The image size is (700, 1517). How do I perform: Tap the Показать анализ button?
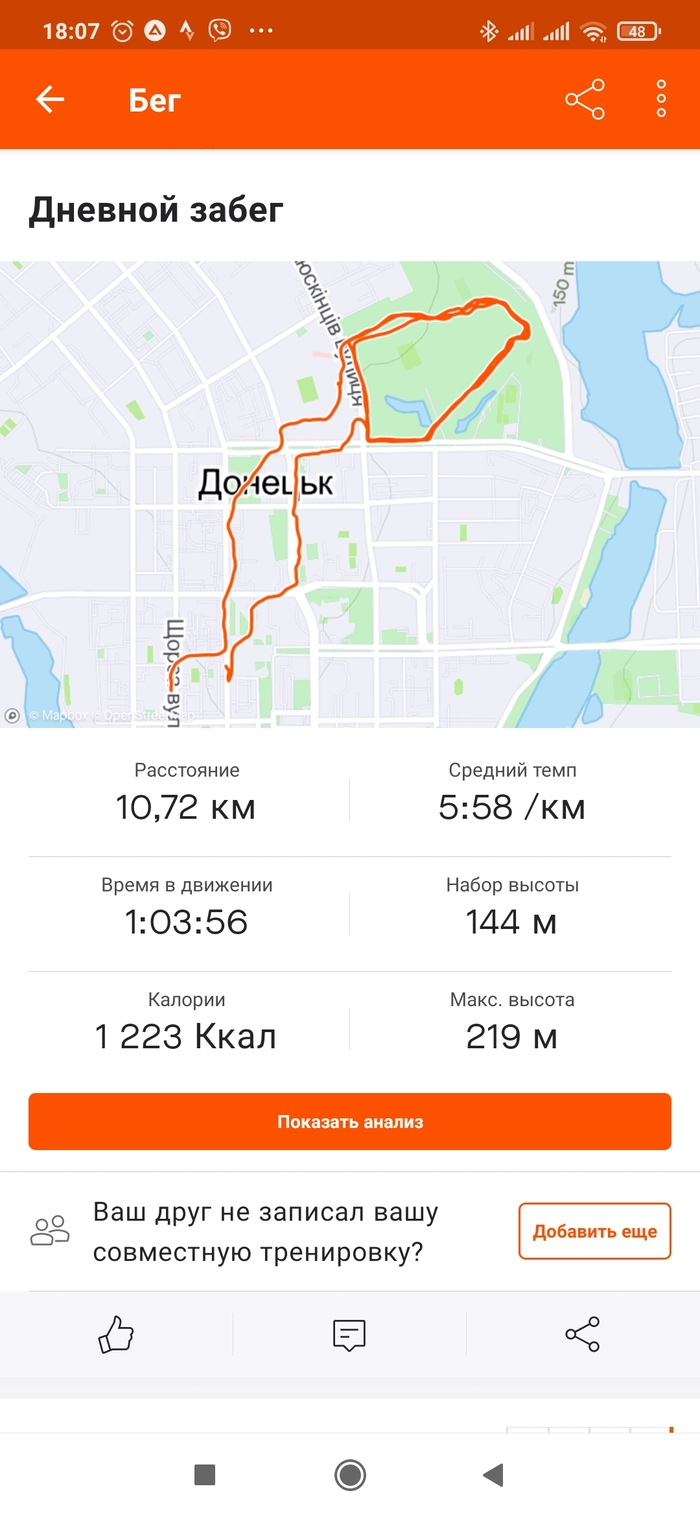tap(350, 1121)
